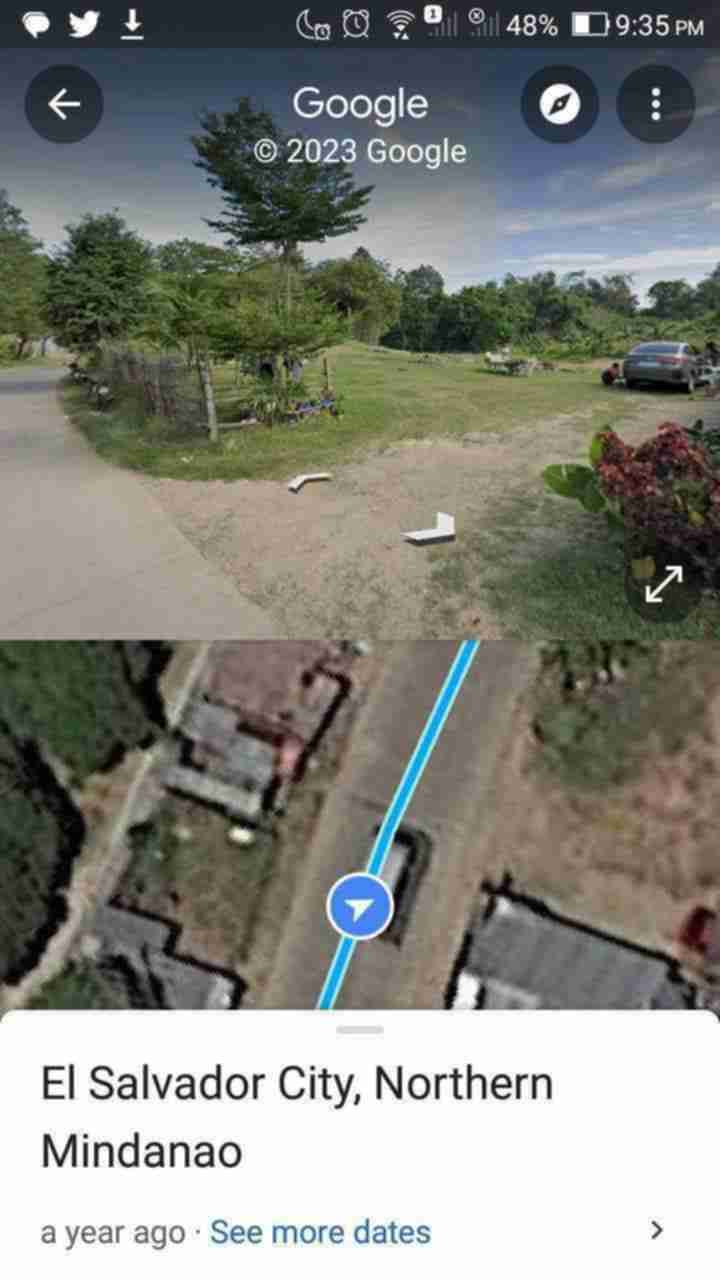The width and height of the screenshot is (720, 1280).
Task: Tap the left-pointing Street View arrow
Action: [309, 482]
